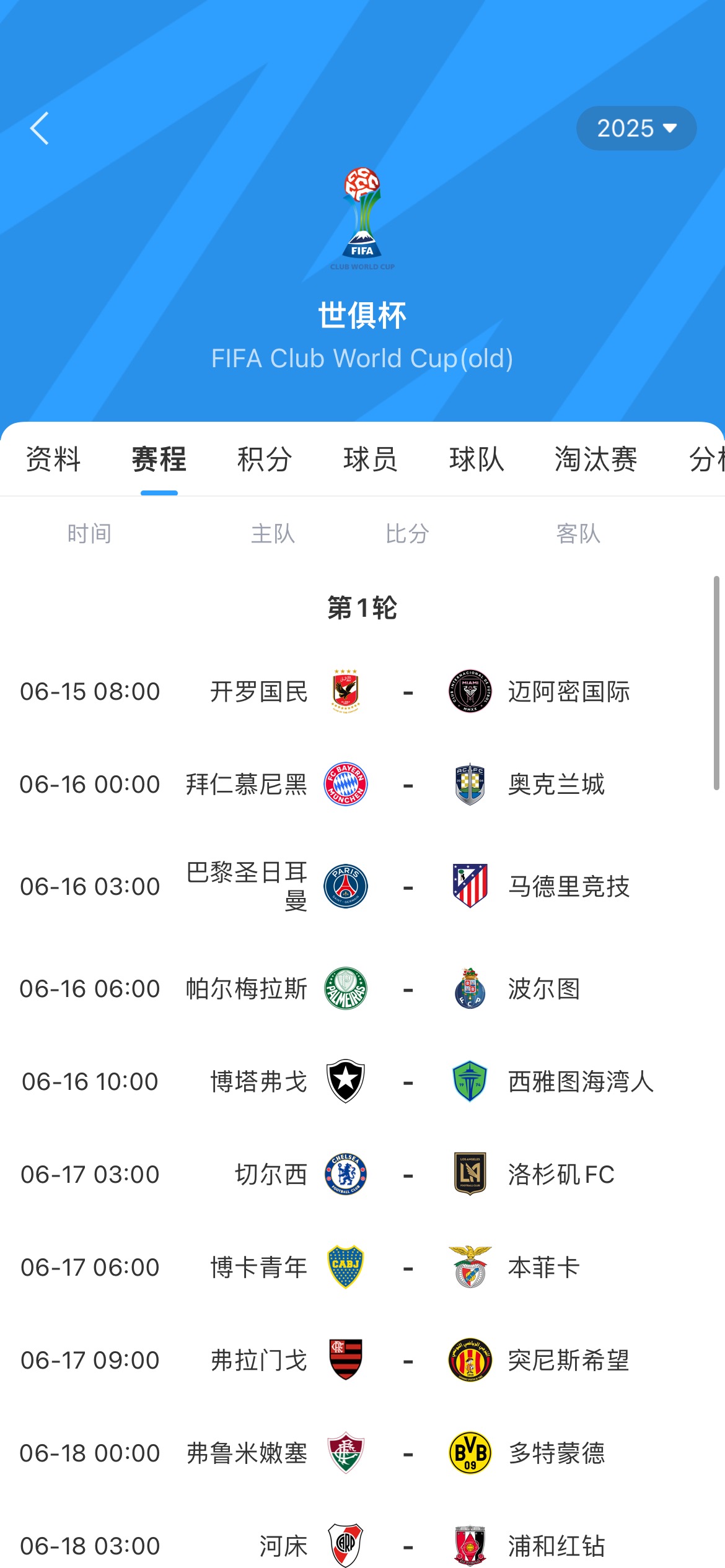View the 巴黎圣日耳曼 vs 马德里竞技 match
Image resolution: width=725 pixels, height=1568 pixels.
362,887
